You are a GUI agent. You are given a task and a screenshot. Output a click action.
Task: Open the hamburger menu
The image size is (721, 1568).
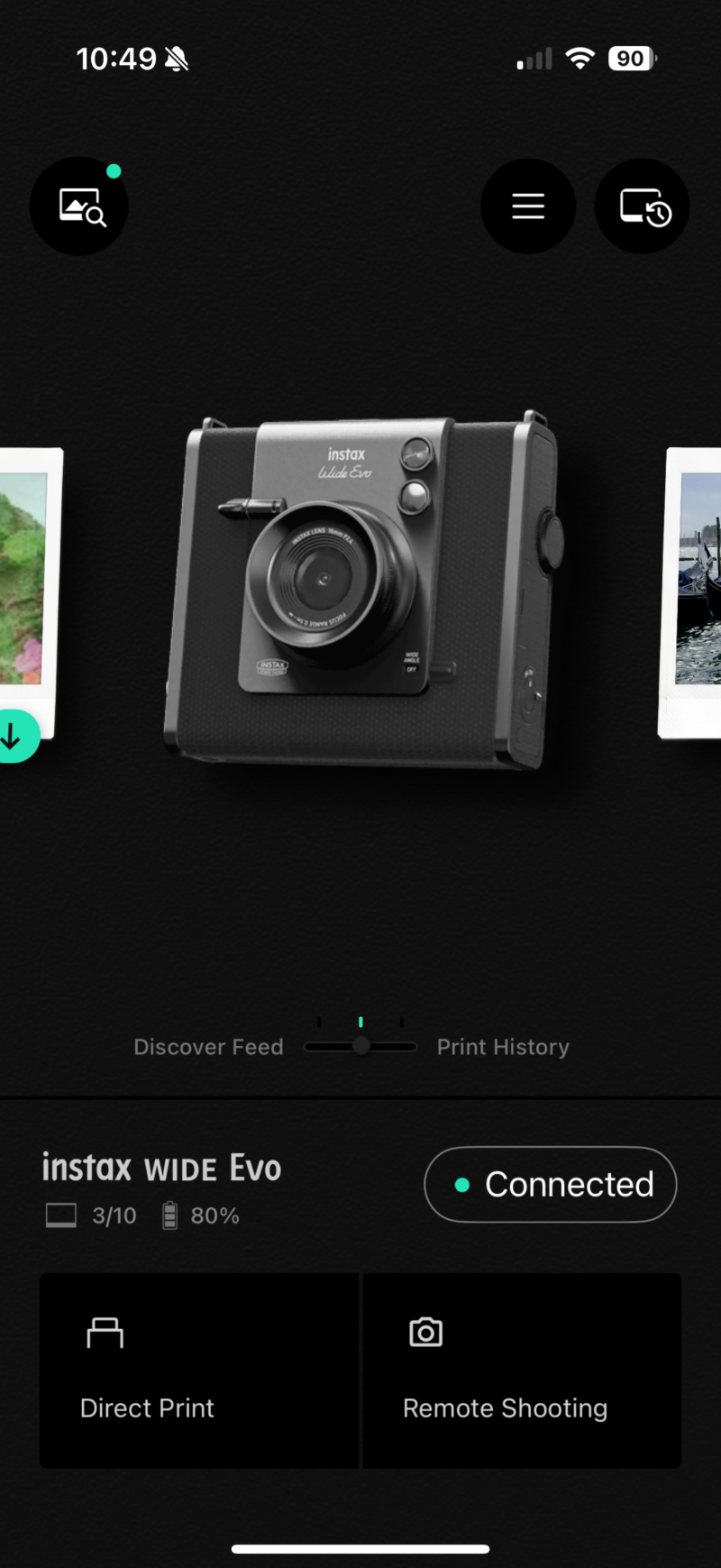click(528, 206)
